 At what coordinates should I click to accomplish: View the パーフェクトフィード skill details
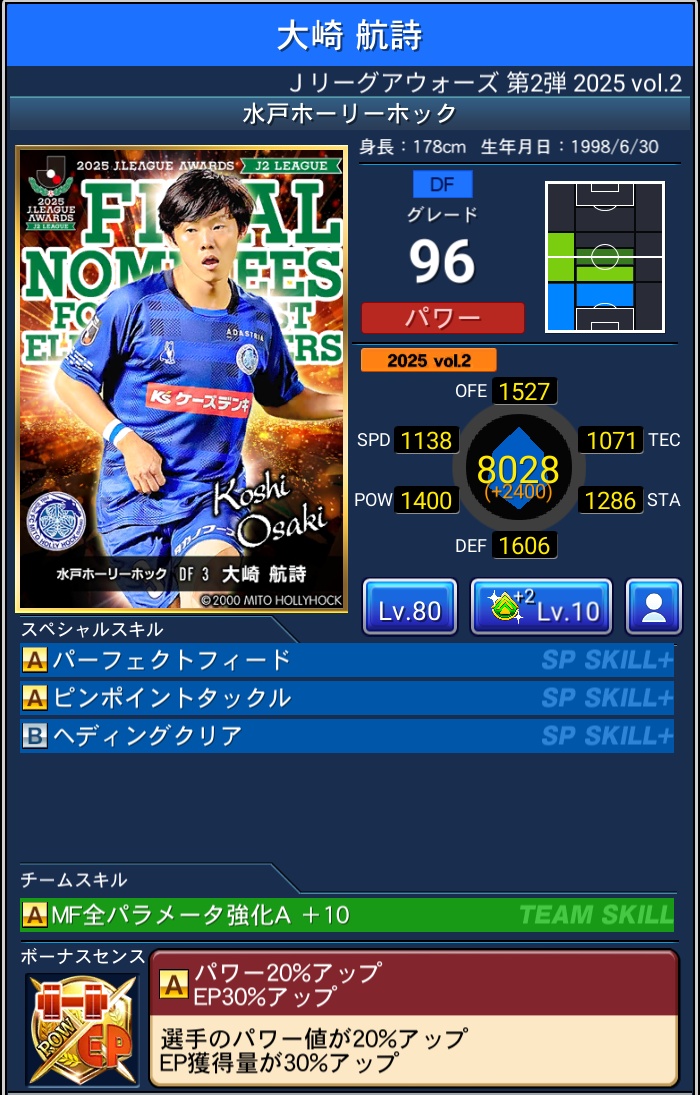coord(346,660)
